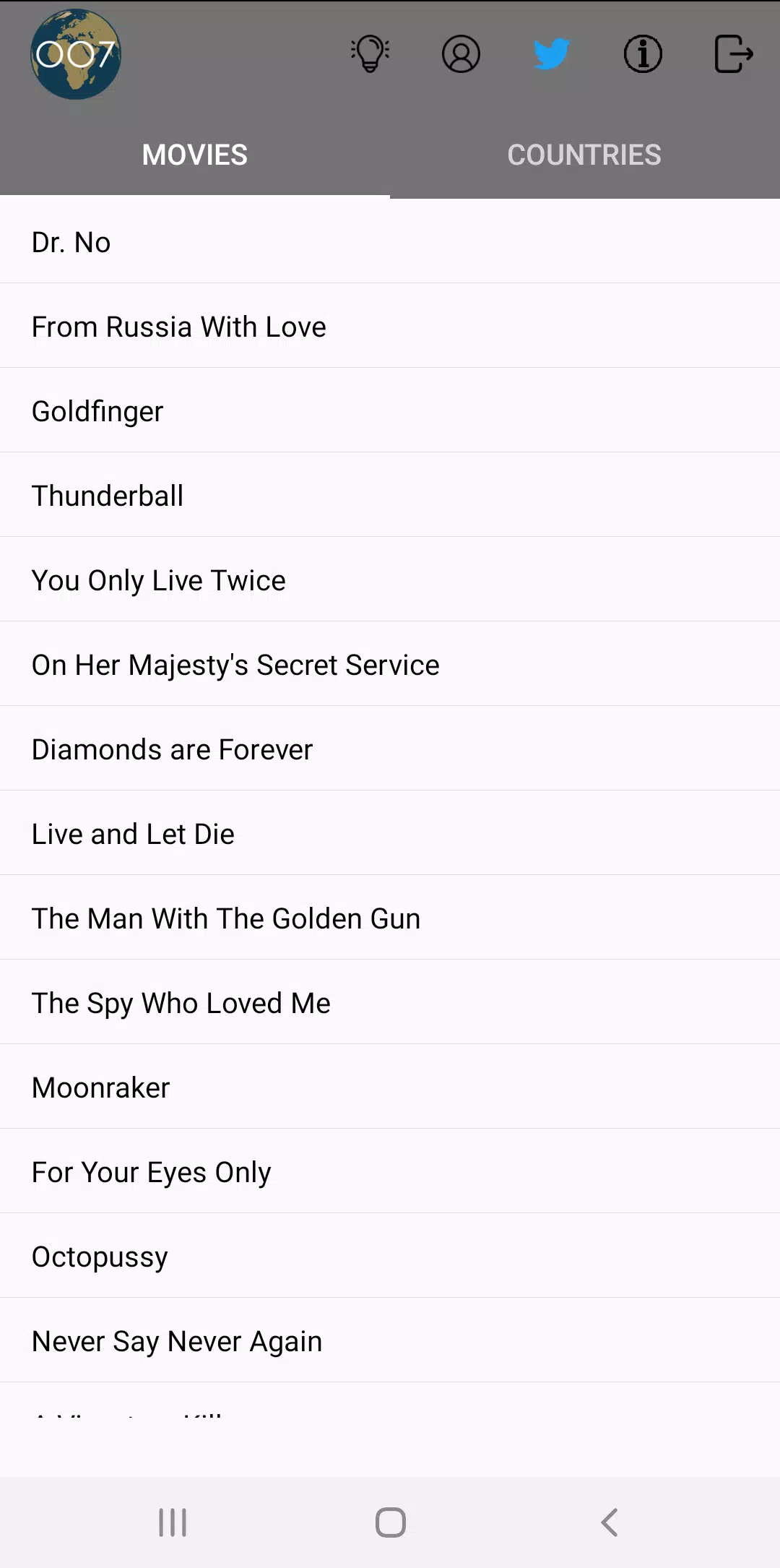Show the app info icon
780x1568 pixels.
(x=643, y=54)
